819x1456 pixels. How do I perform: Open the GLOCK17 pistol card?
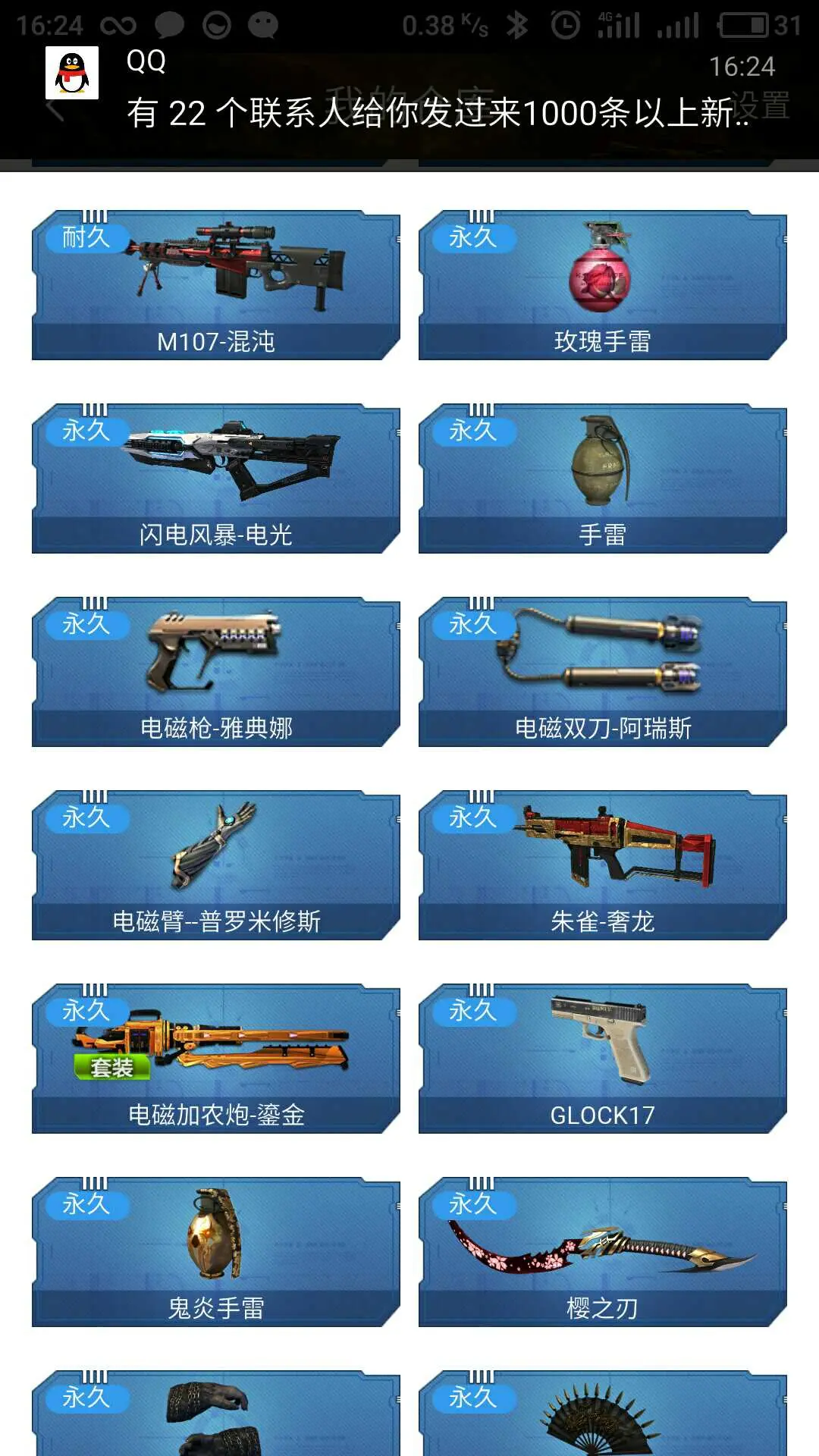coord(602,1059)
